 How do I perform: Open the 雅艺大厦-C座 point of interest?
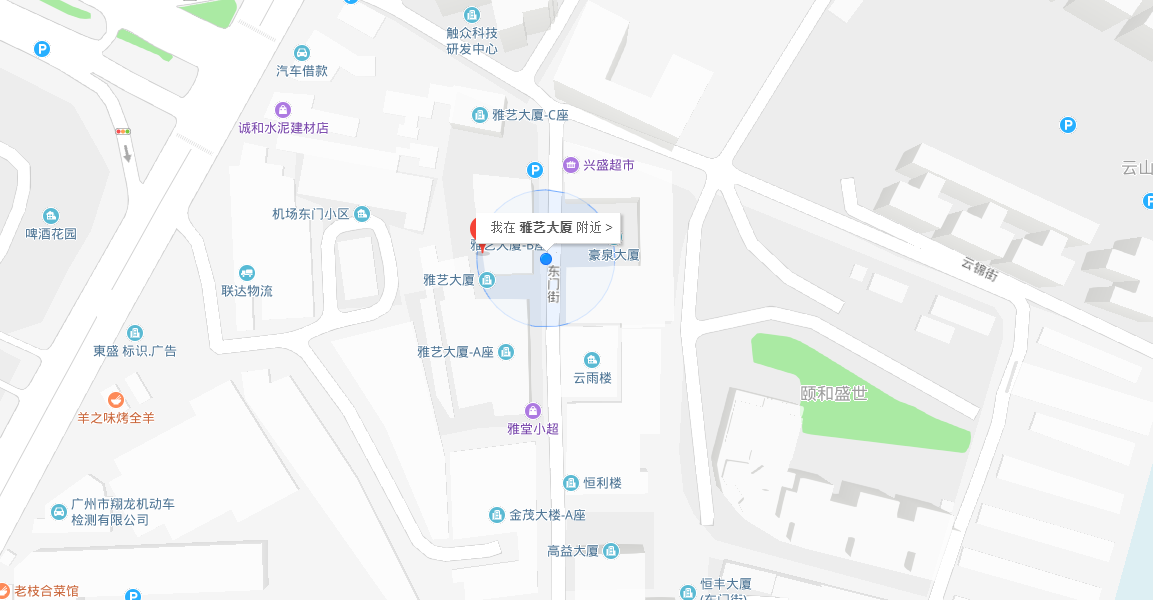(x=481, y=115)
